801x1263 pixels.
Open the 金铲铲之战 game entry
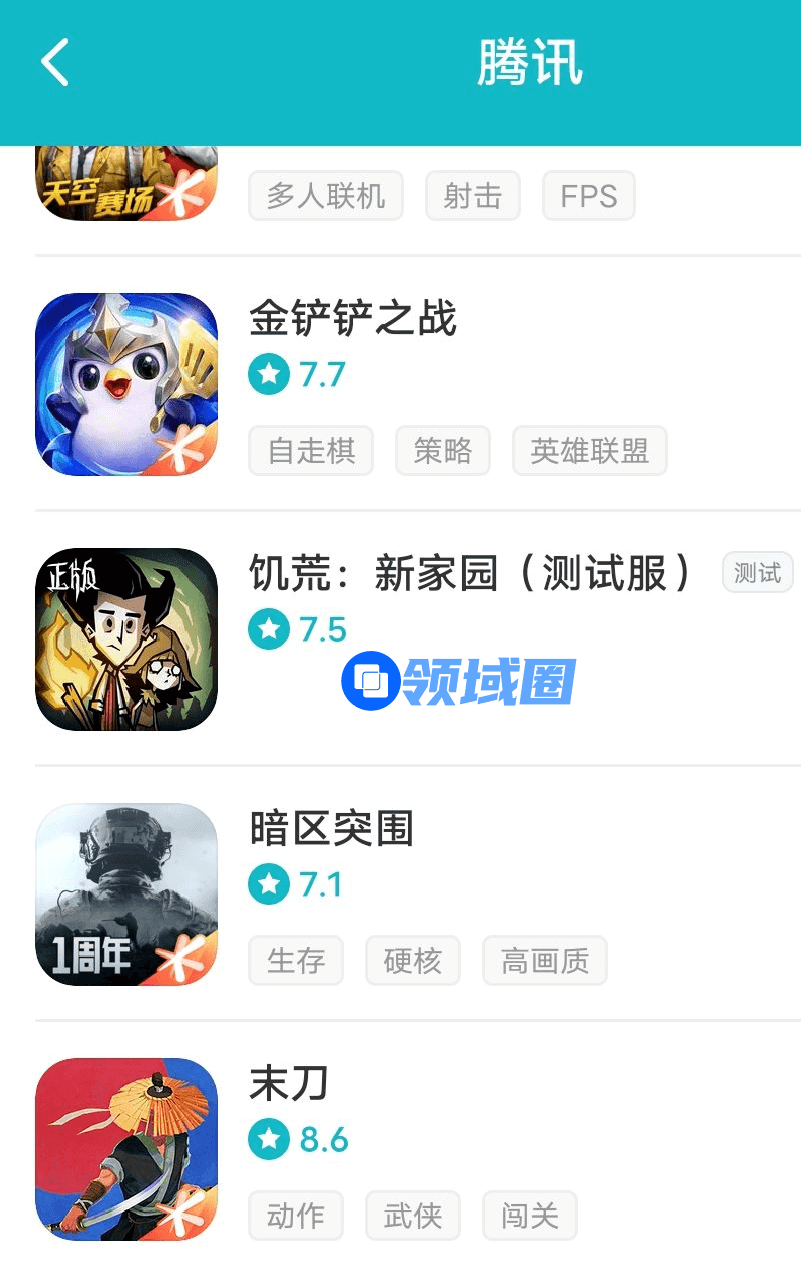pos(353,320)
